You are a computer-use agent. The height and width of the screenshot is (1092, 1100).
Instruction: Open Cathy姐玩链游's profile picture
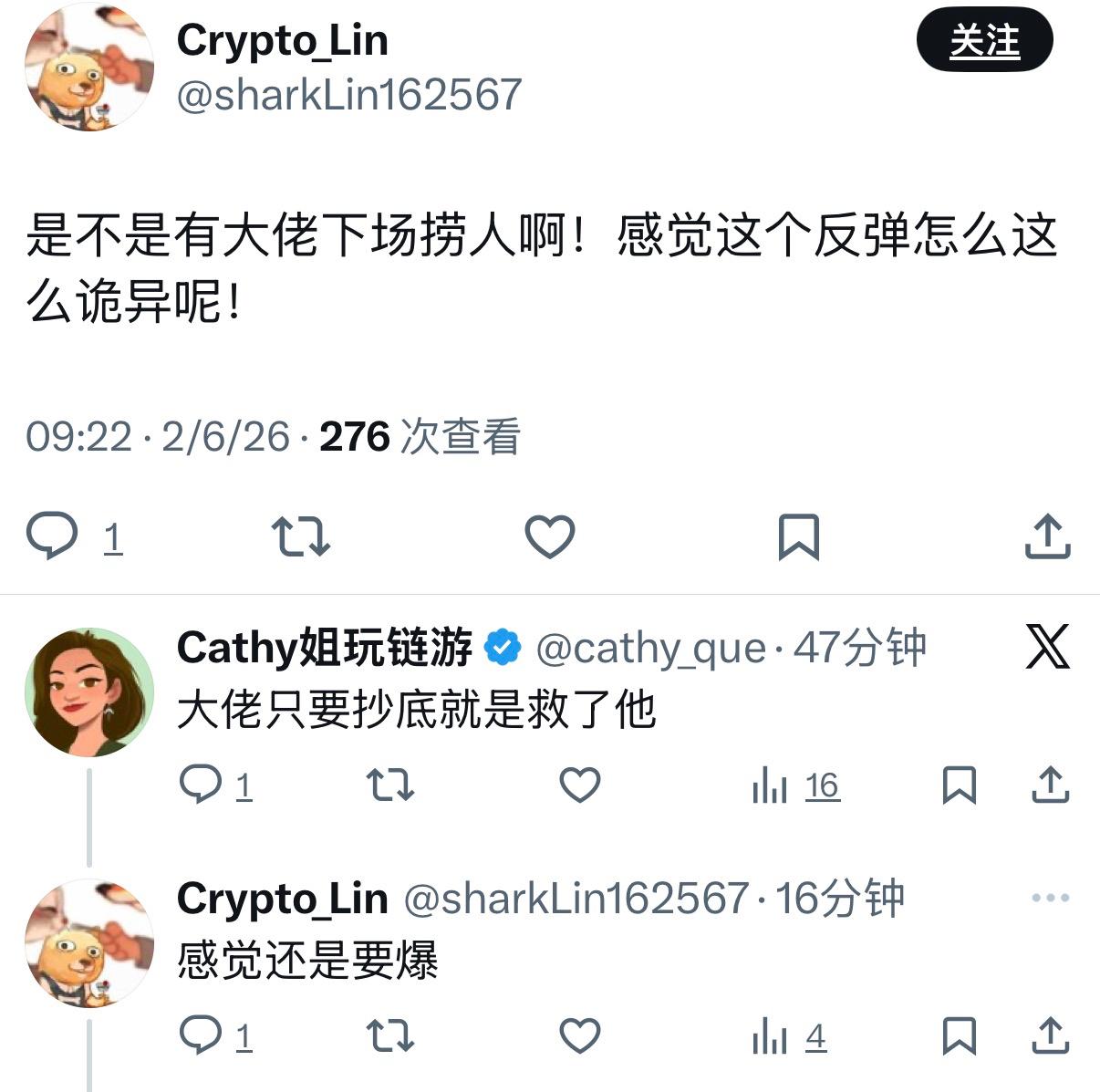pyautogui.click(x=89, y=692)
